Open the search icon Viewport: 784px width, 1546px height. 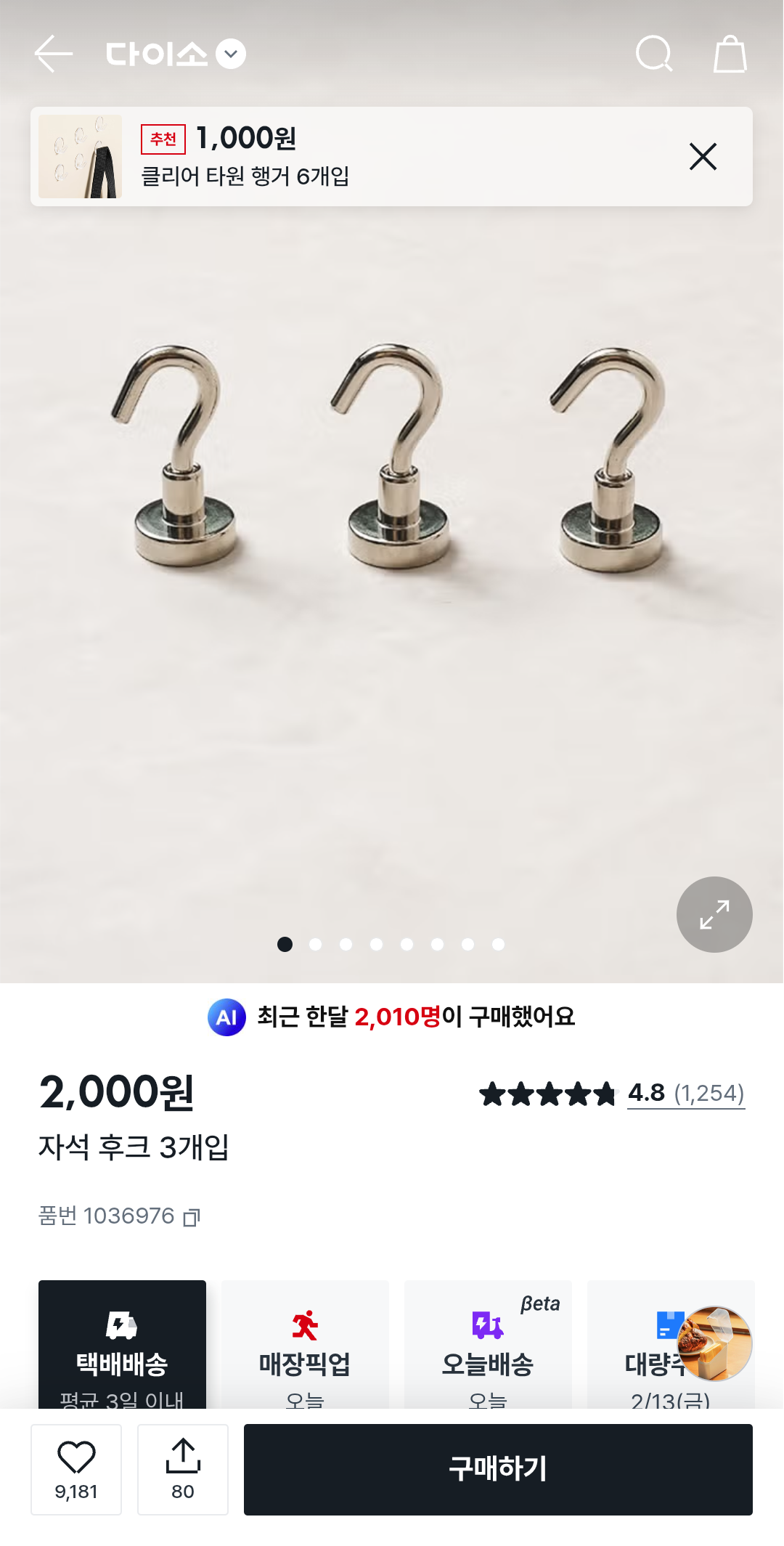coord(654,54)
